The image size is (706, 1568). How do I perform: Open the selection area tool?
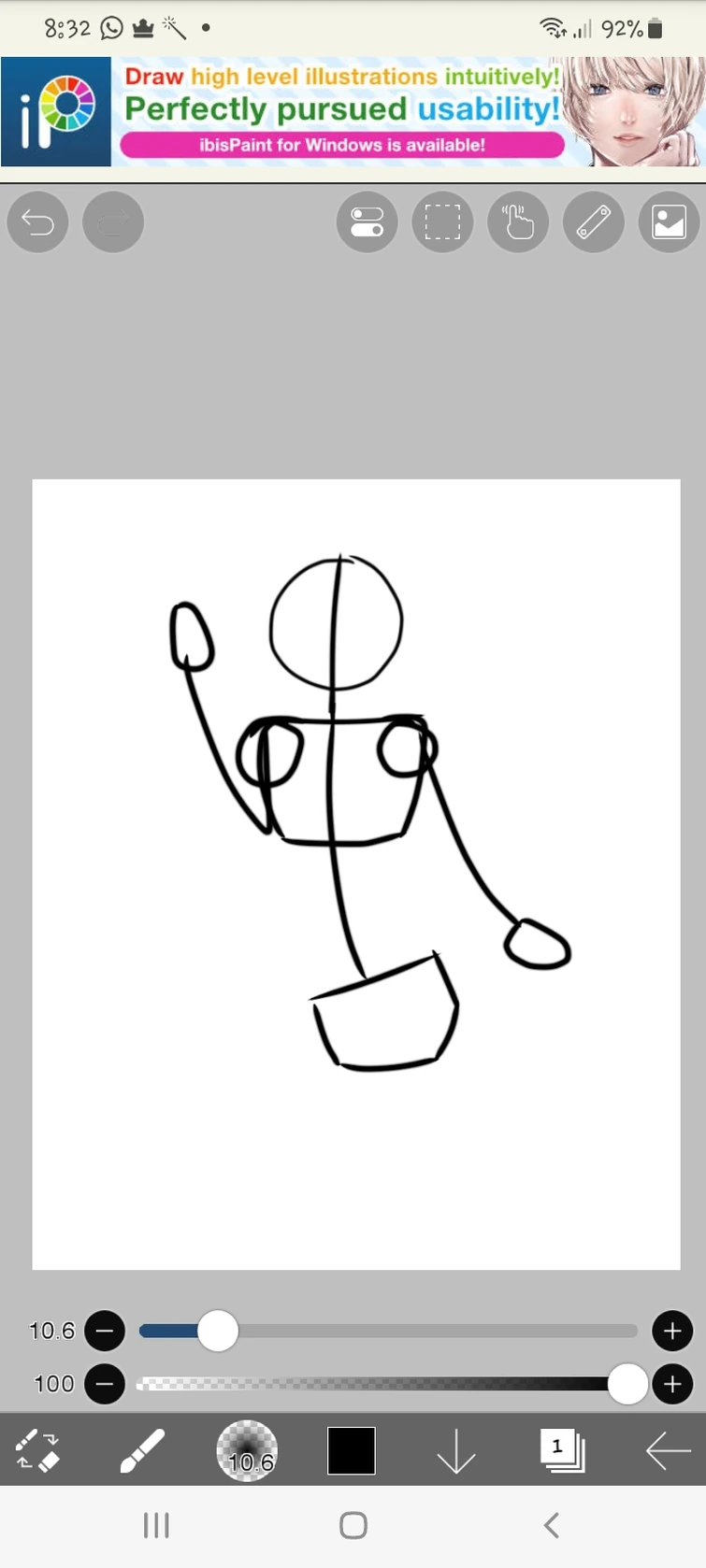442,222
